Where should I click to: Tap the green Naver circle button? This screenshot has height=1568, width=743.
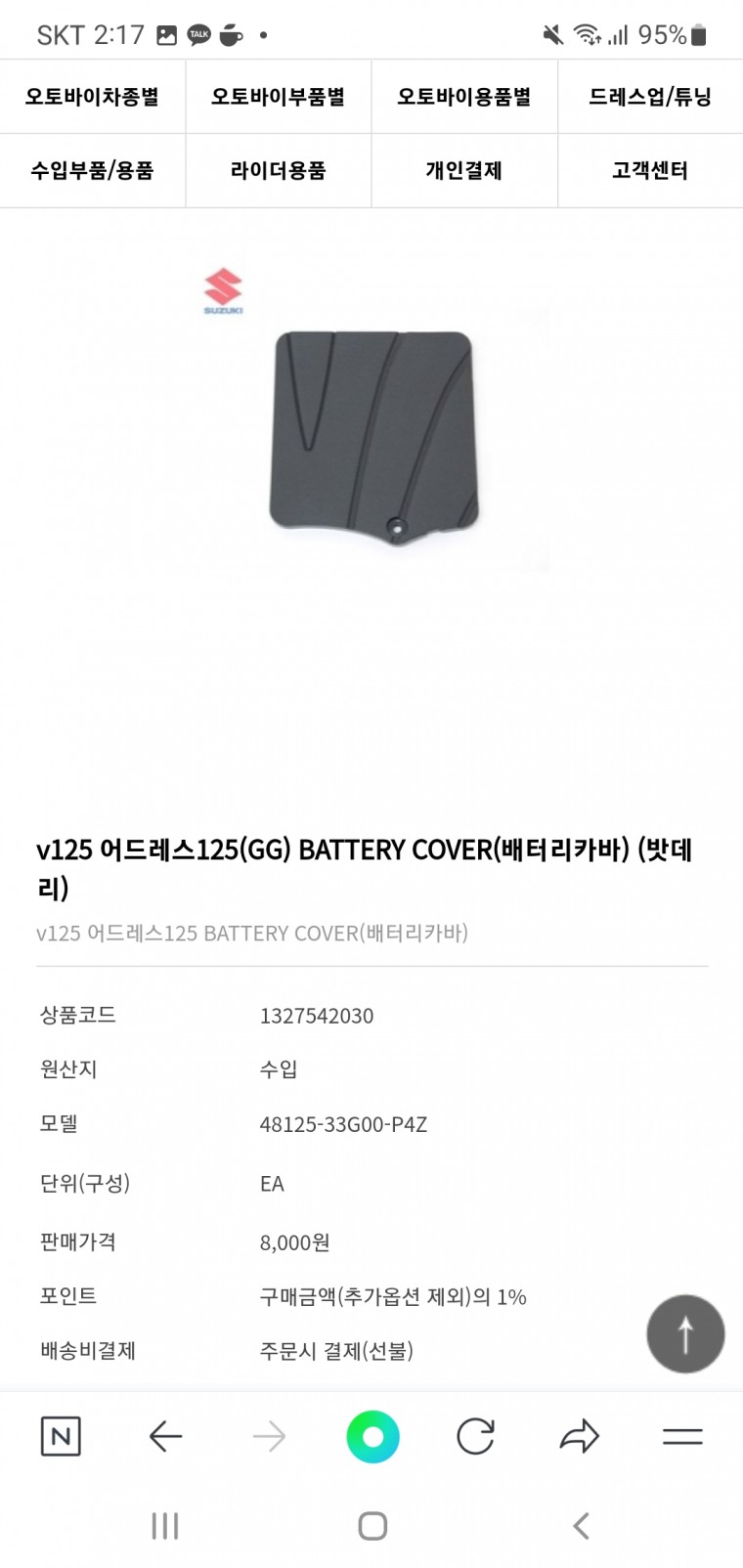372,1436
